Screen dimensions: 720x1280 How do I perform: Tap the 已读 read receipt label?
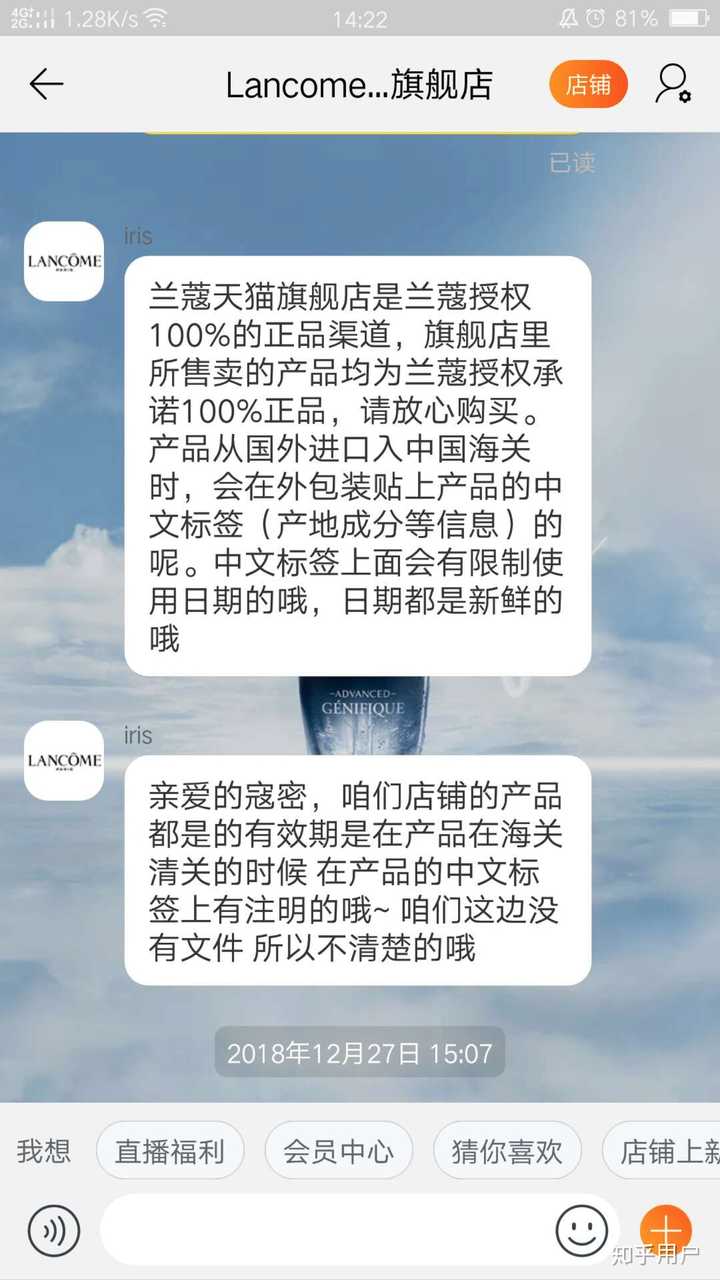click(570, 163)
